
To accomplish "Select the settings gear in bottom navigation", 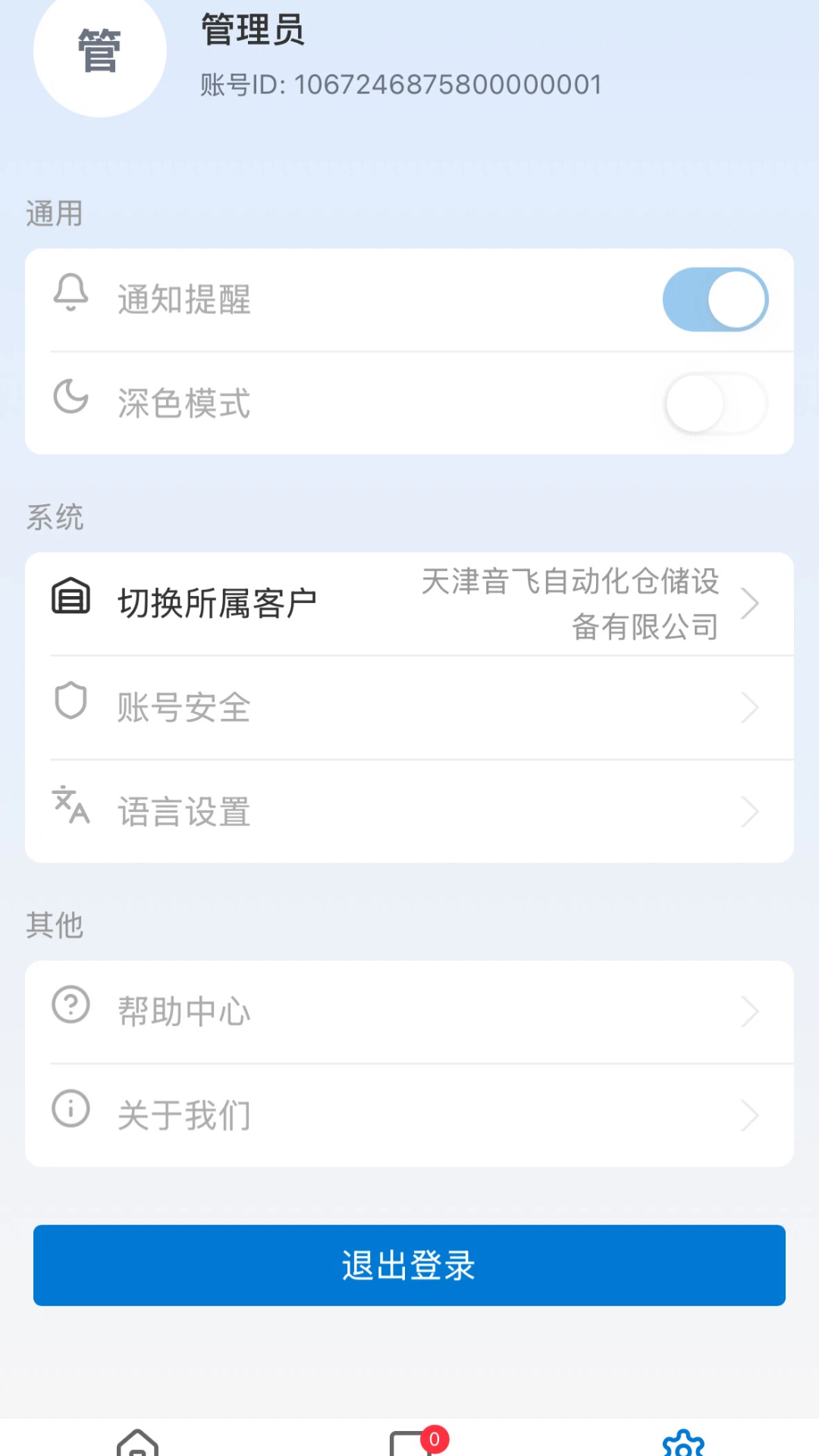I will tap(683, 1439).
